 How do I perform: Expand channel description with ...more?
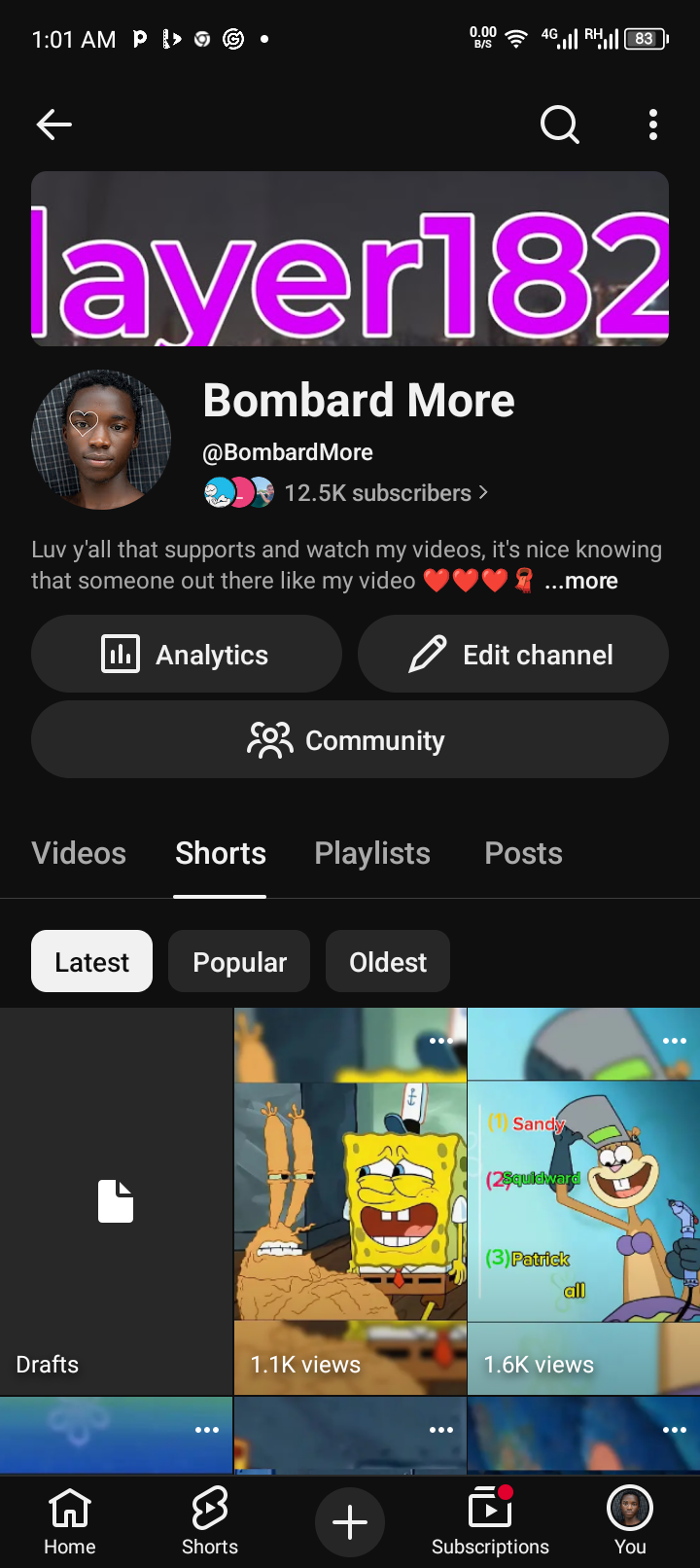coord(581,581)
